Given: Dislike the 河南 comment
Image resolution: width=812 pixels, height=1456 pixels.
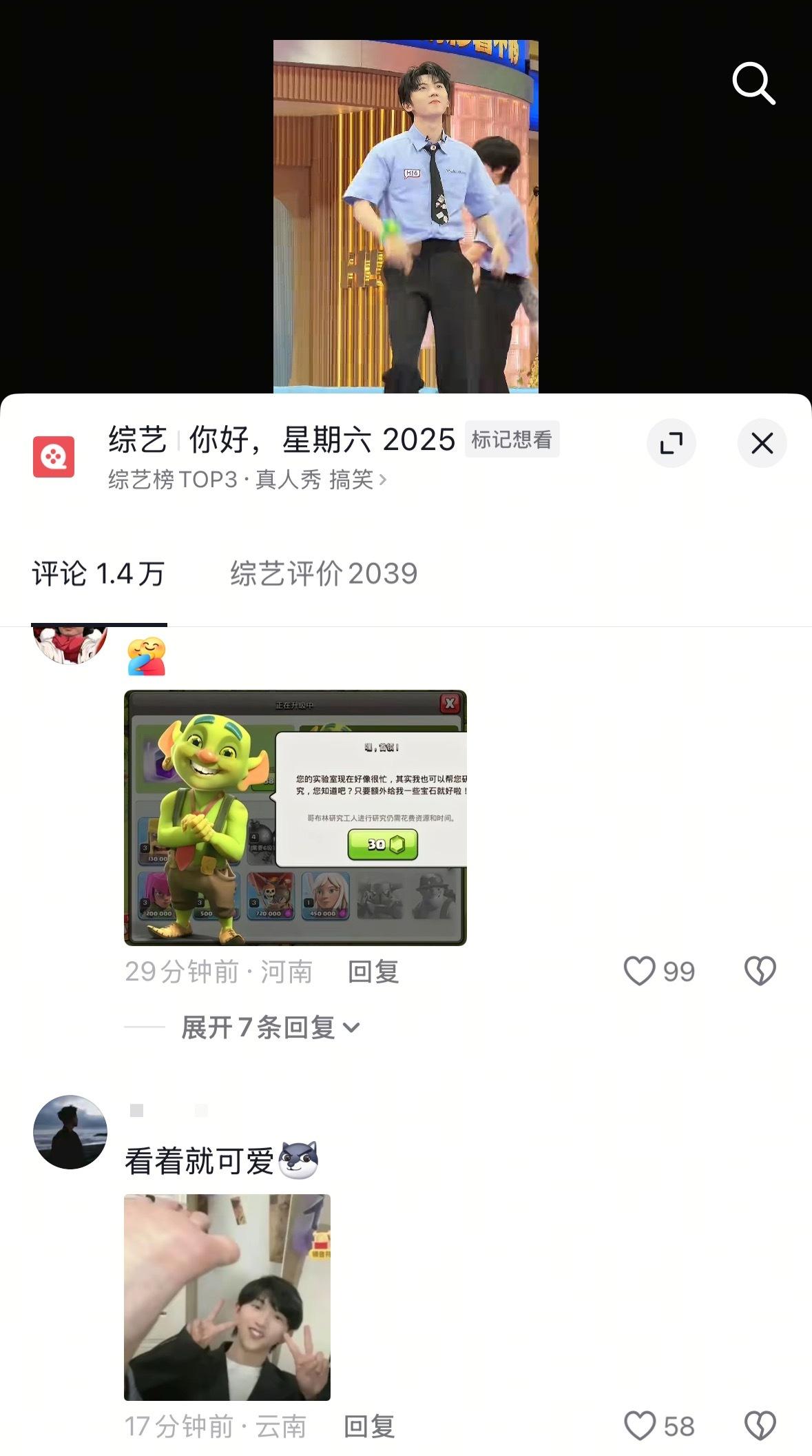Looking at the screenshot, I should pos(760,971).
